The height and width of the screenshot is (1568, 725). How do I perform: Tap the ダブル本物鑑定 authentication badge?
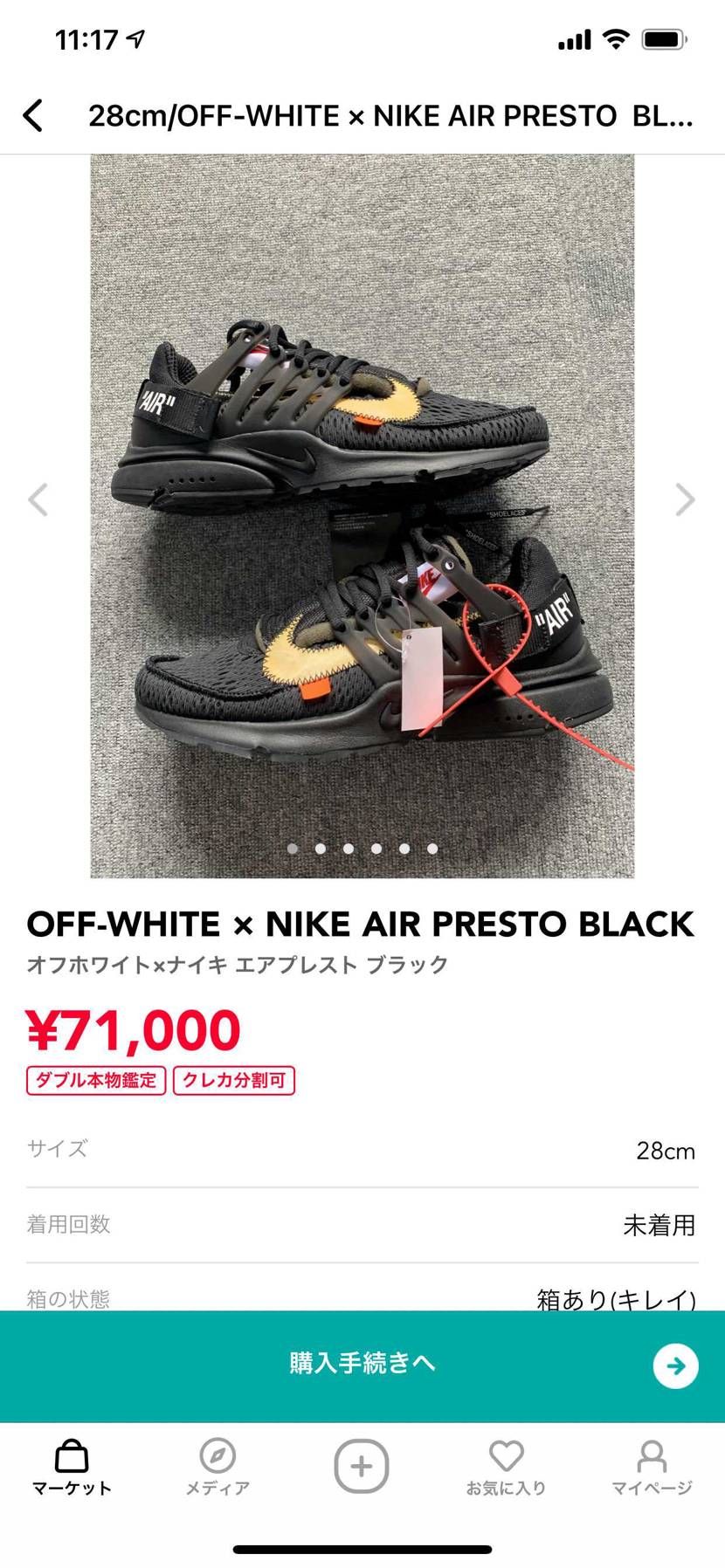click(x=94, y=1081)
